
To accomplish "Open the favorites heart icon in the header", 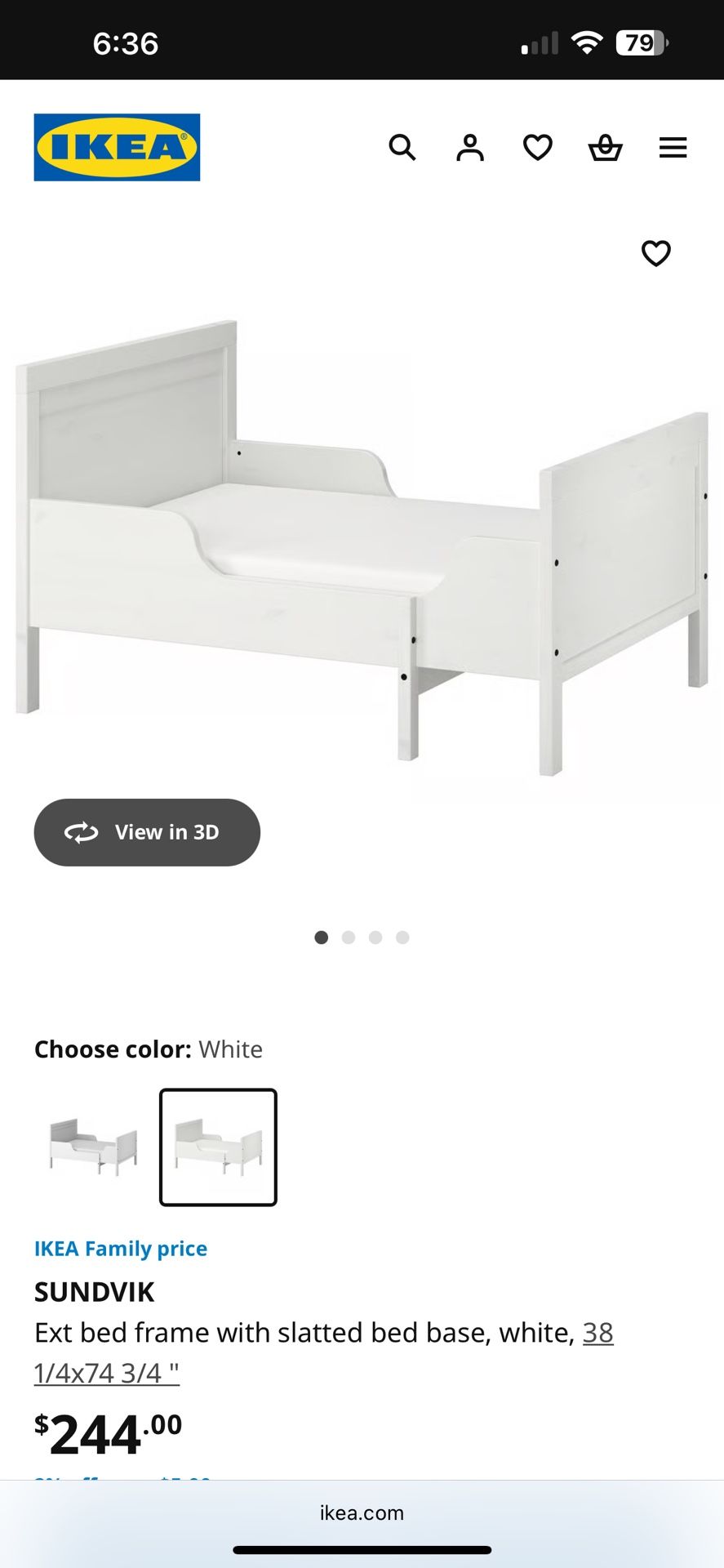I will pyautogui.click(x=538, y=148).
